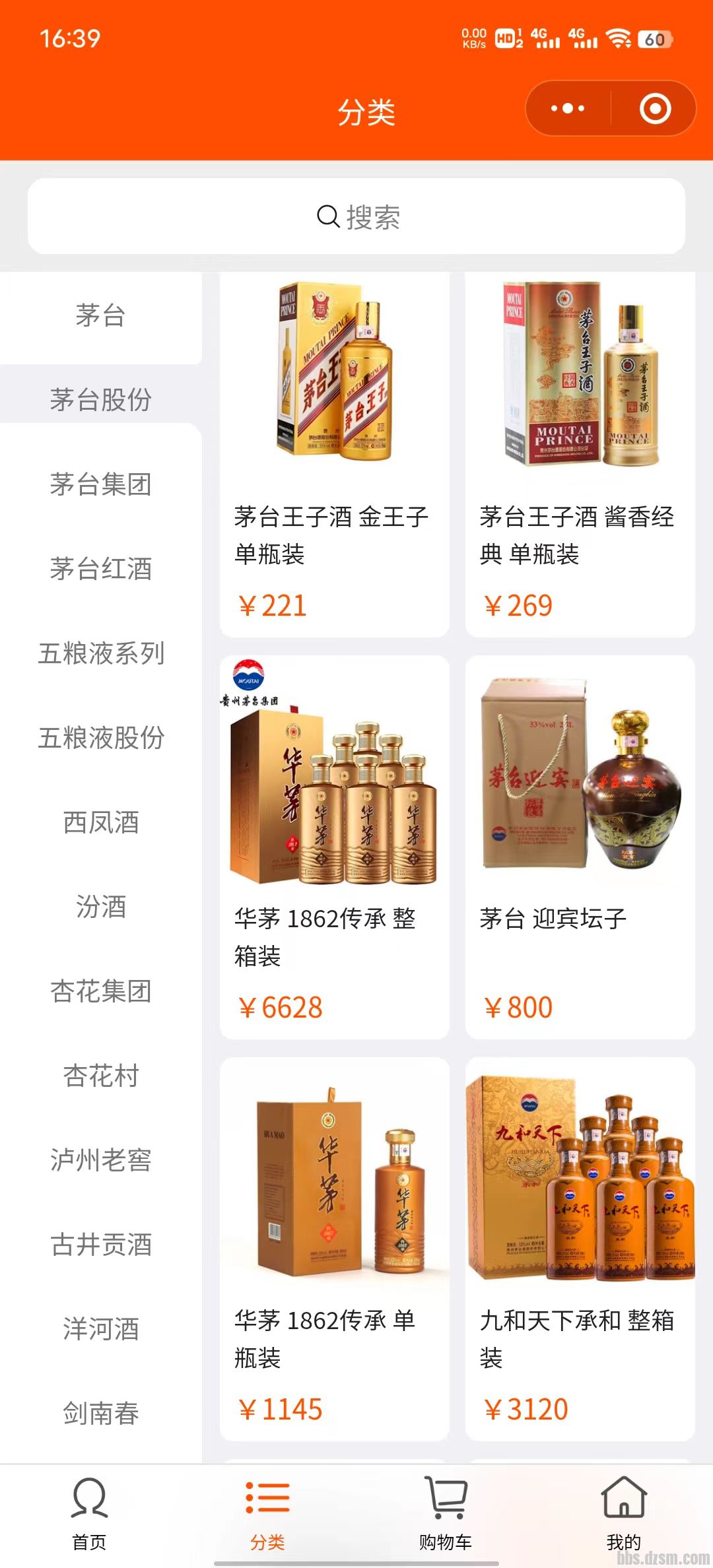Close the mini program via circle icon

coord(655,109)
